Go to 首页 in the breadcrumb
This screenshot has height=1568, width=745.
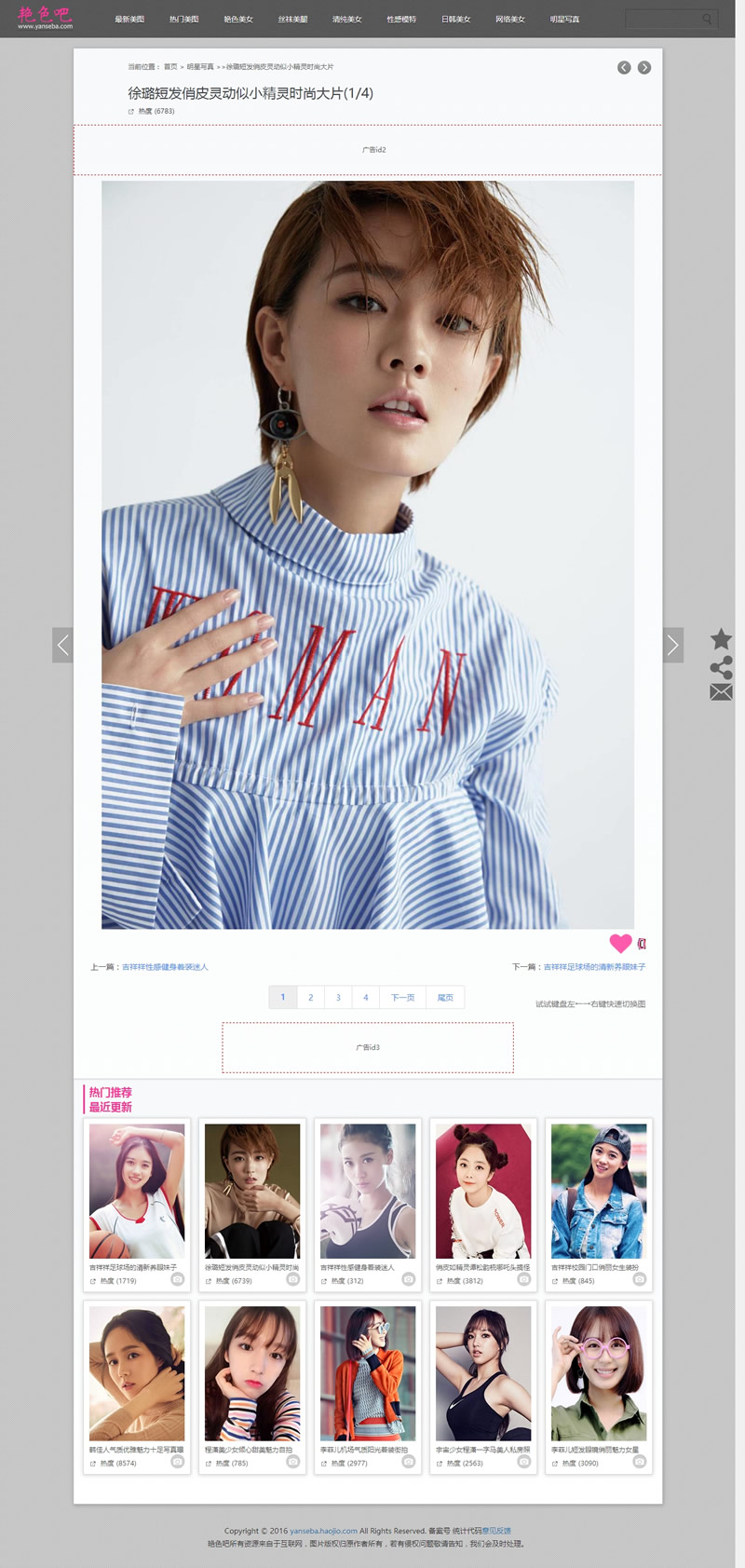tap(170, 67)
